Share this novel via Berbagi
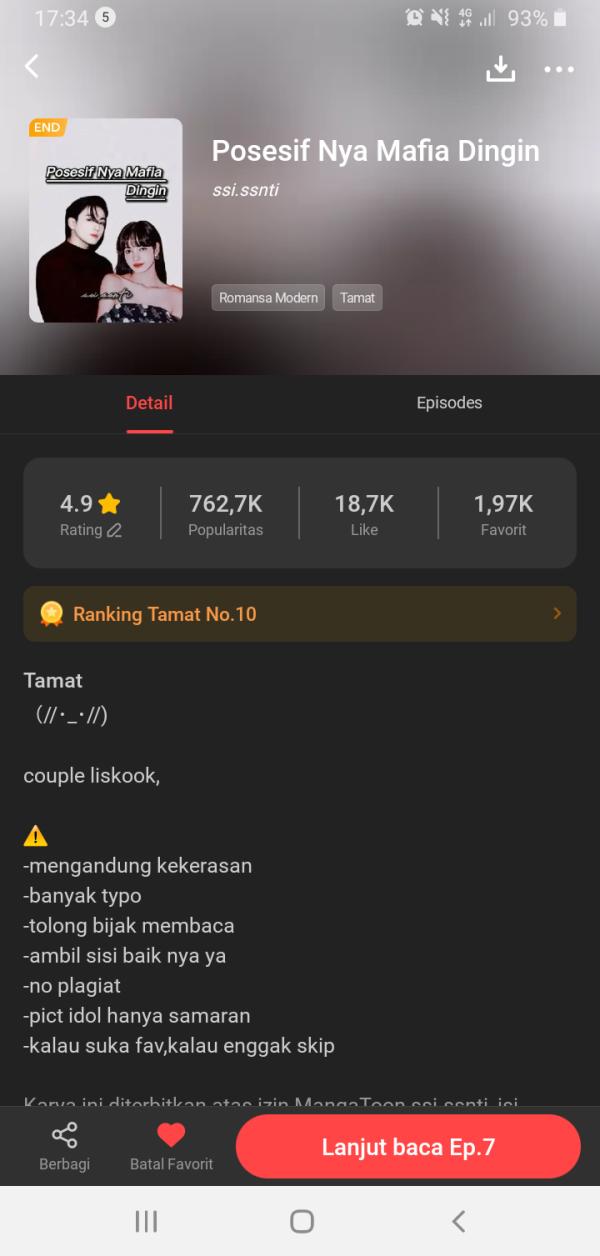The width and height of the screenshot is (600, 1256). 64,1146
